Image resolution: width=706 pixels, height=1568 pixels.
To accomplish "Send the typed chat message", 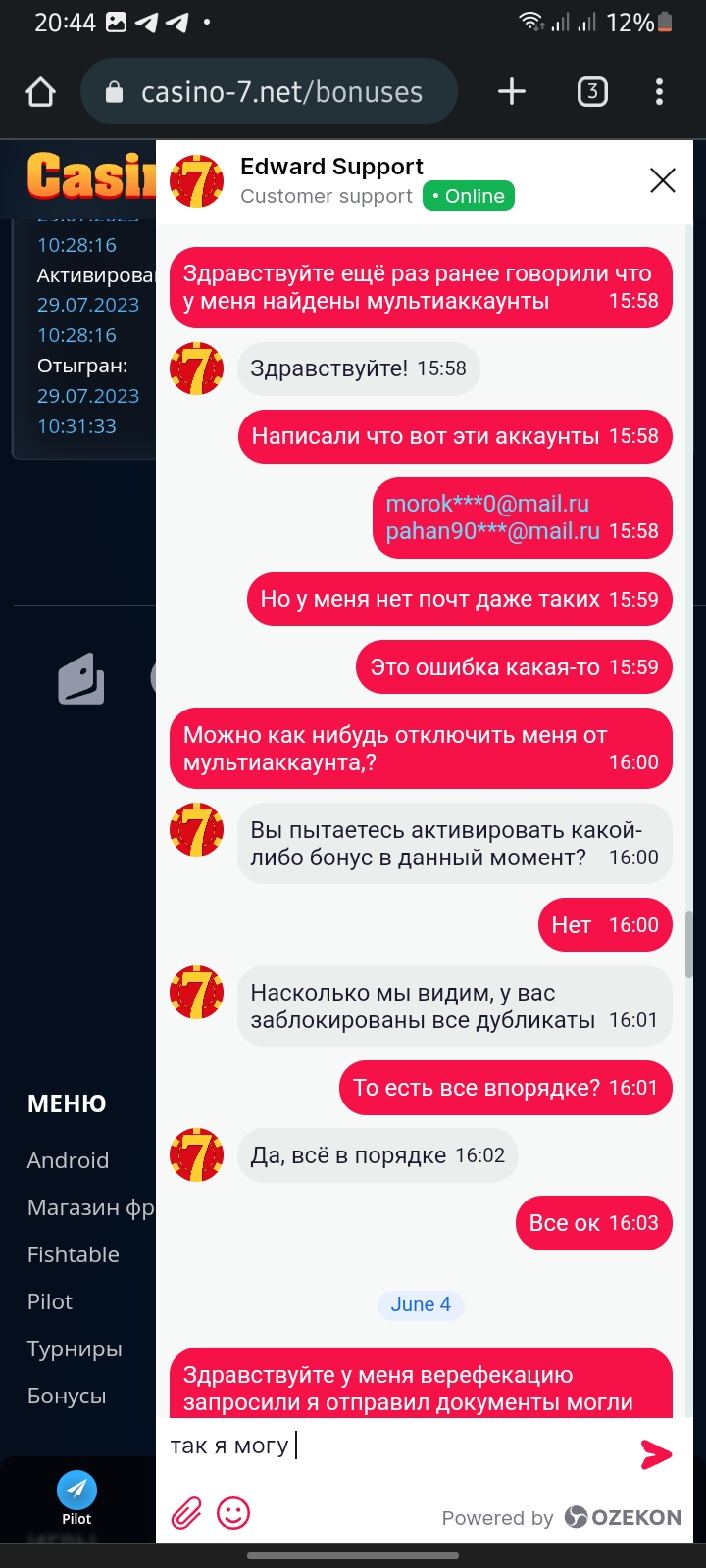I will point(655,1454).
